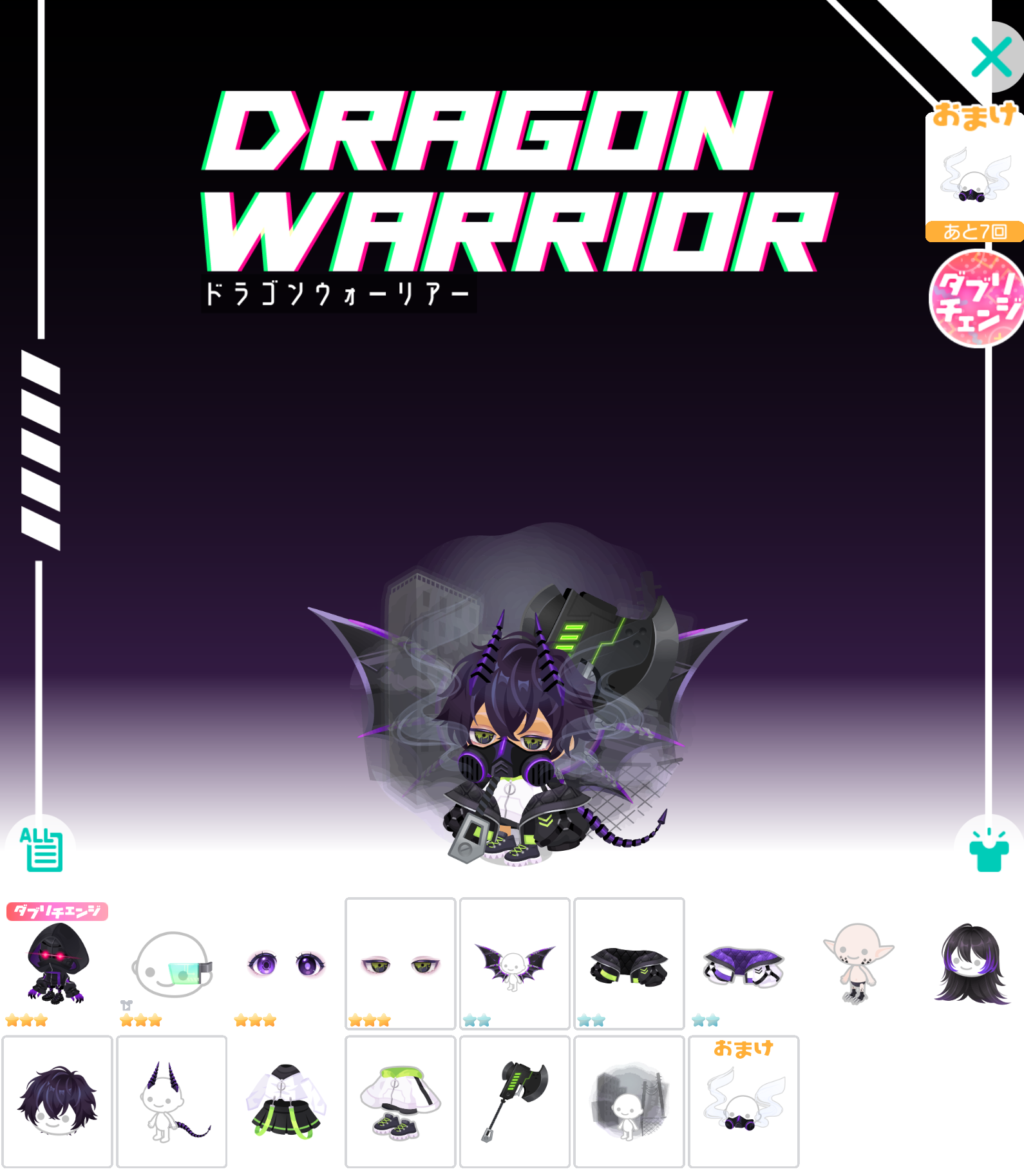Select the black and green jacket item

pos(629,964)
